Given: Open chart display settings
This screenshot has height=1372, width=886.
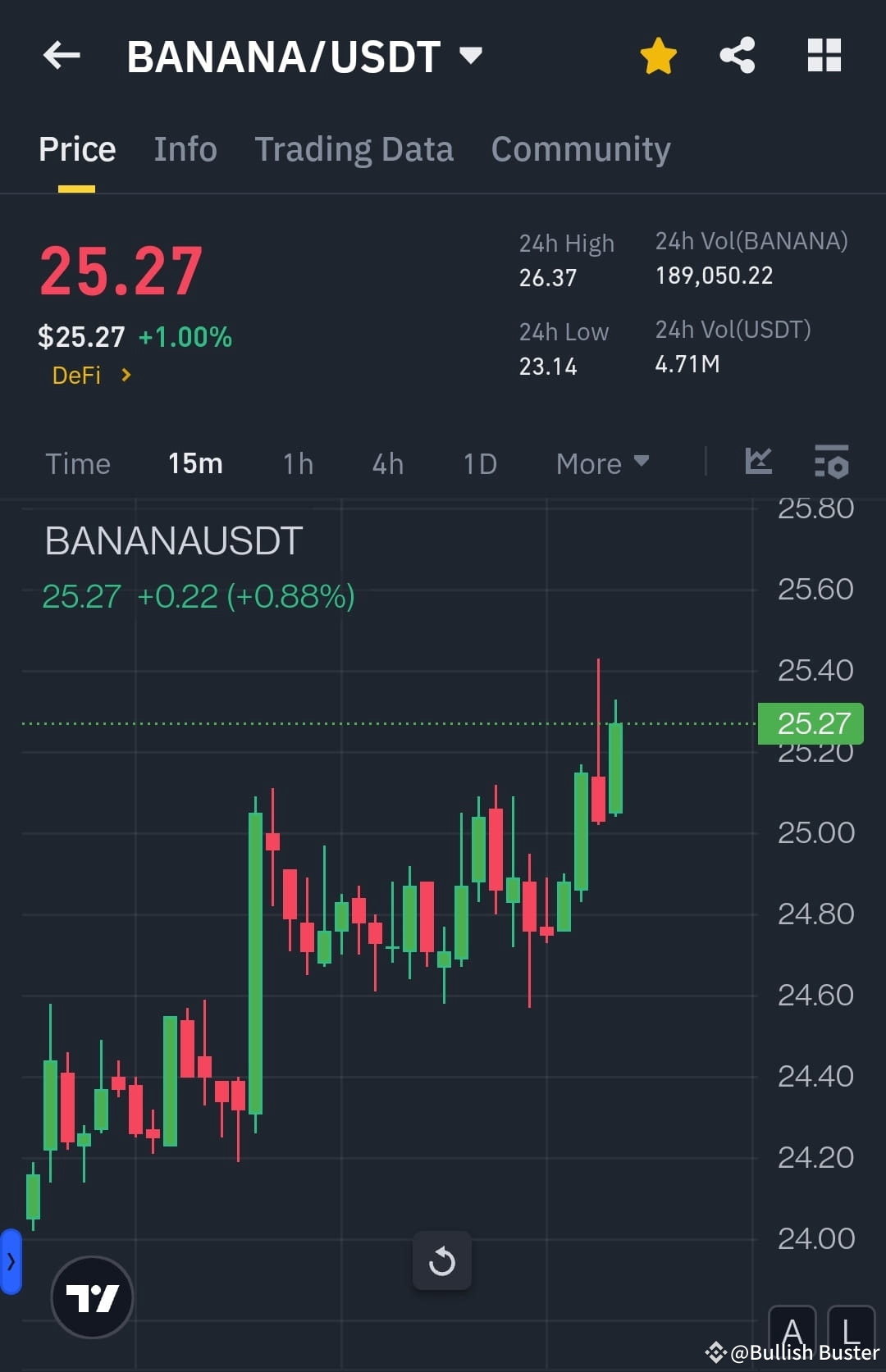Looking at the screenshot, I should [x=832, y=463].
